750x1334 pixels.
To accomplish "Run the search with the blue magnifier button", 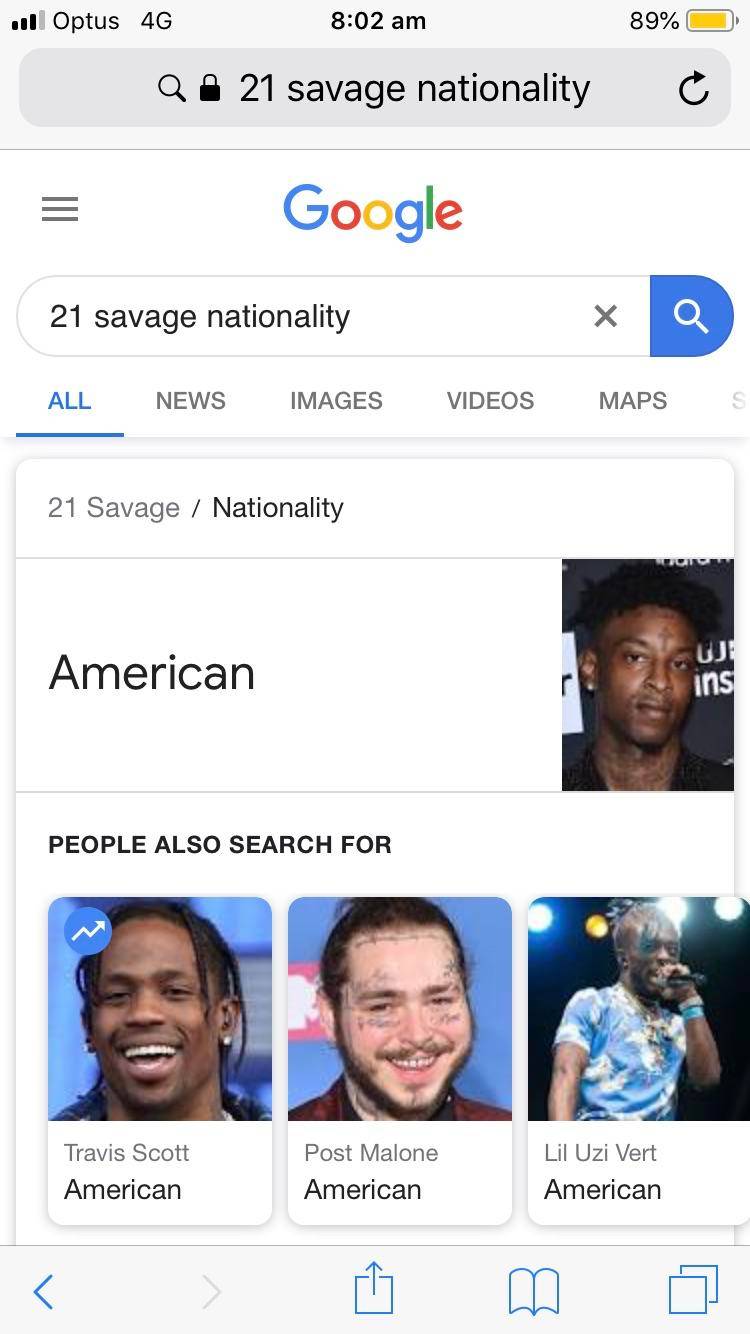I will coord(691,316).
